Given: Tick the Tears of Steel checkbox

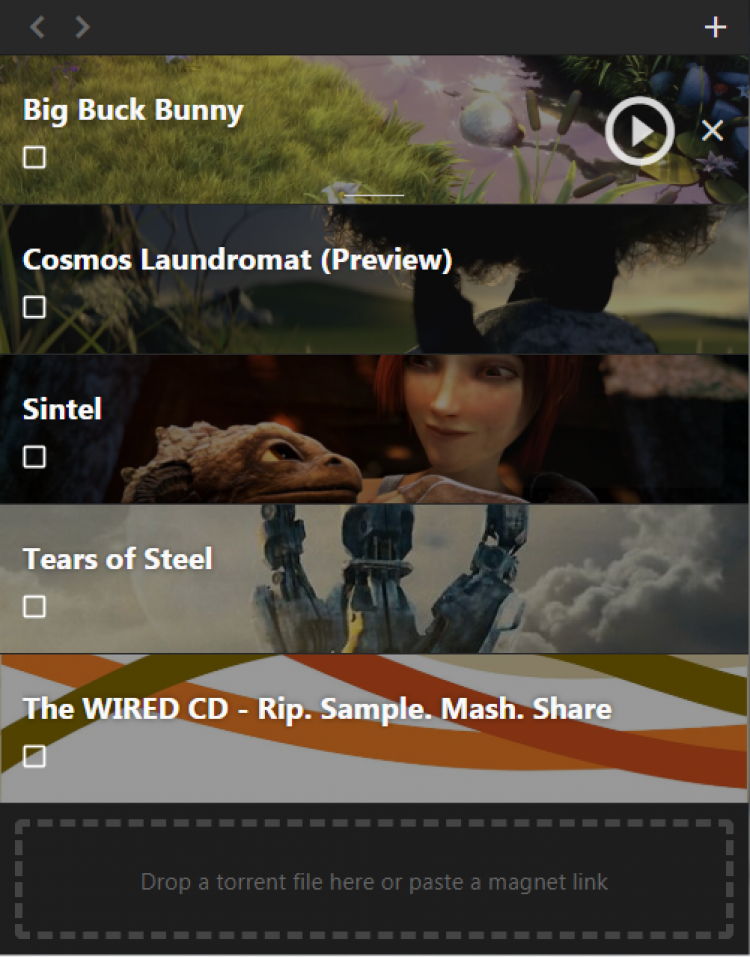Looking at the screenshot, I should click(35, 607).
